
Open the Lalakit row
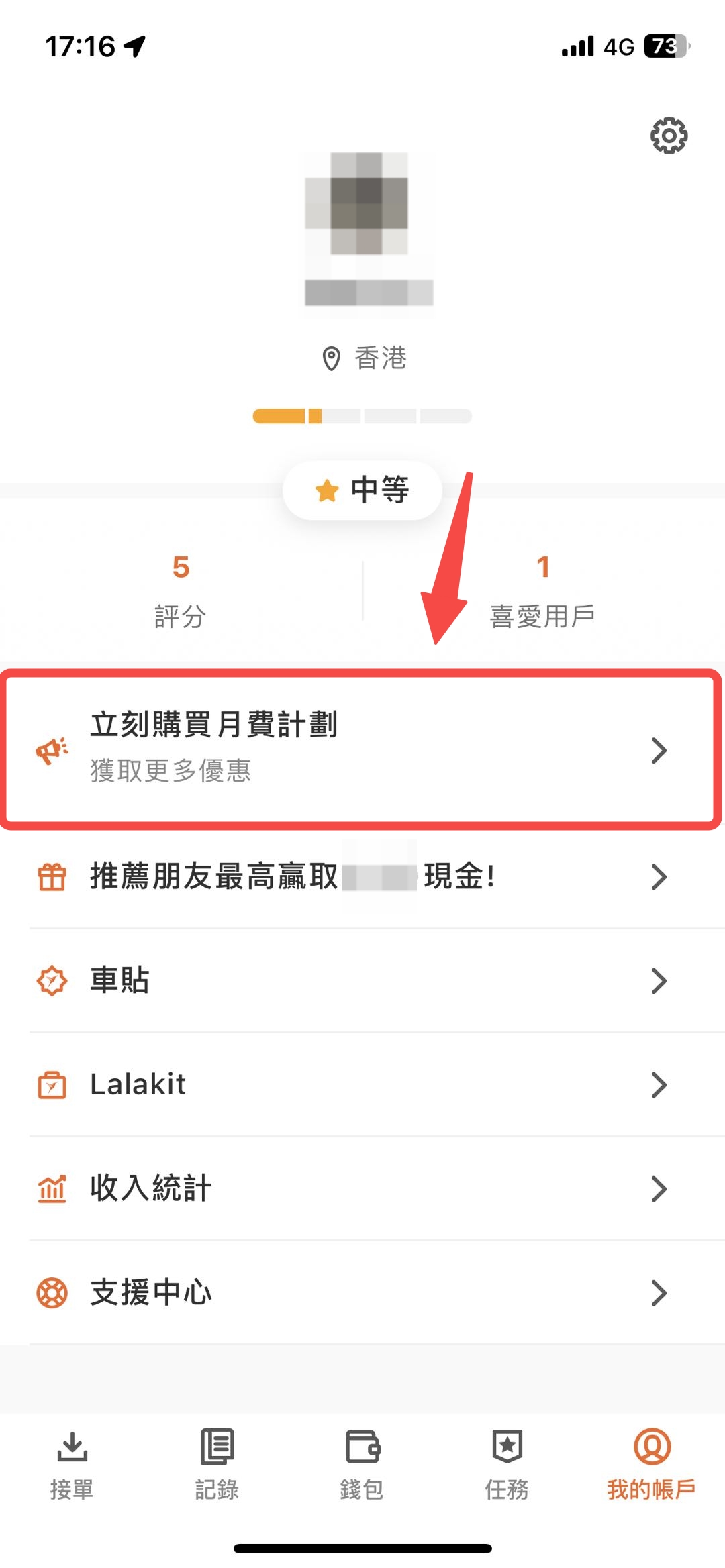click(362, 1084)
